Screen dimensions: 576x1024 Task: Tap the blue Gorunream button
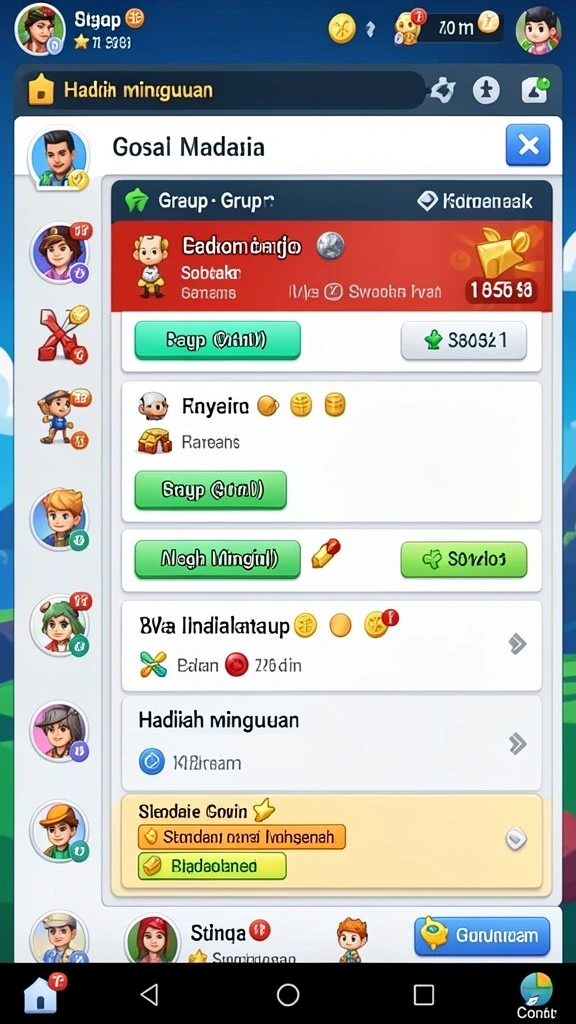[x=482, y=936]
